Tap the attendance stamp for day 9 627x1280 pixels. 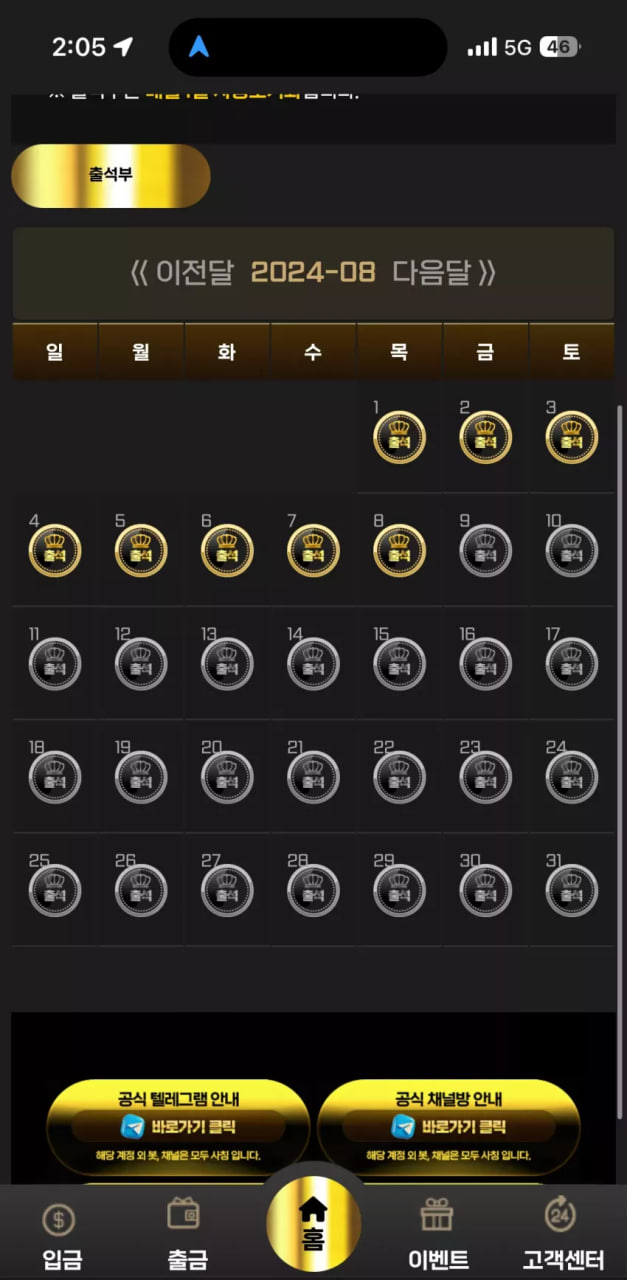pos(485,551)
